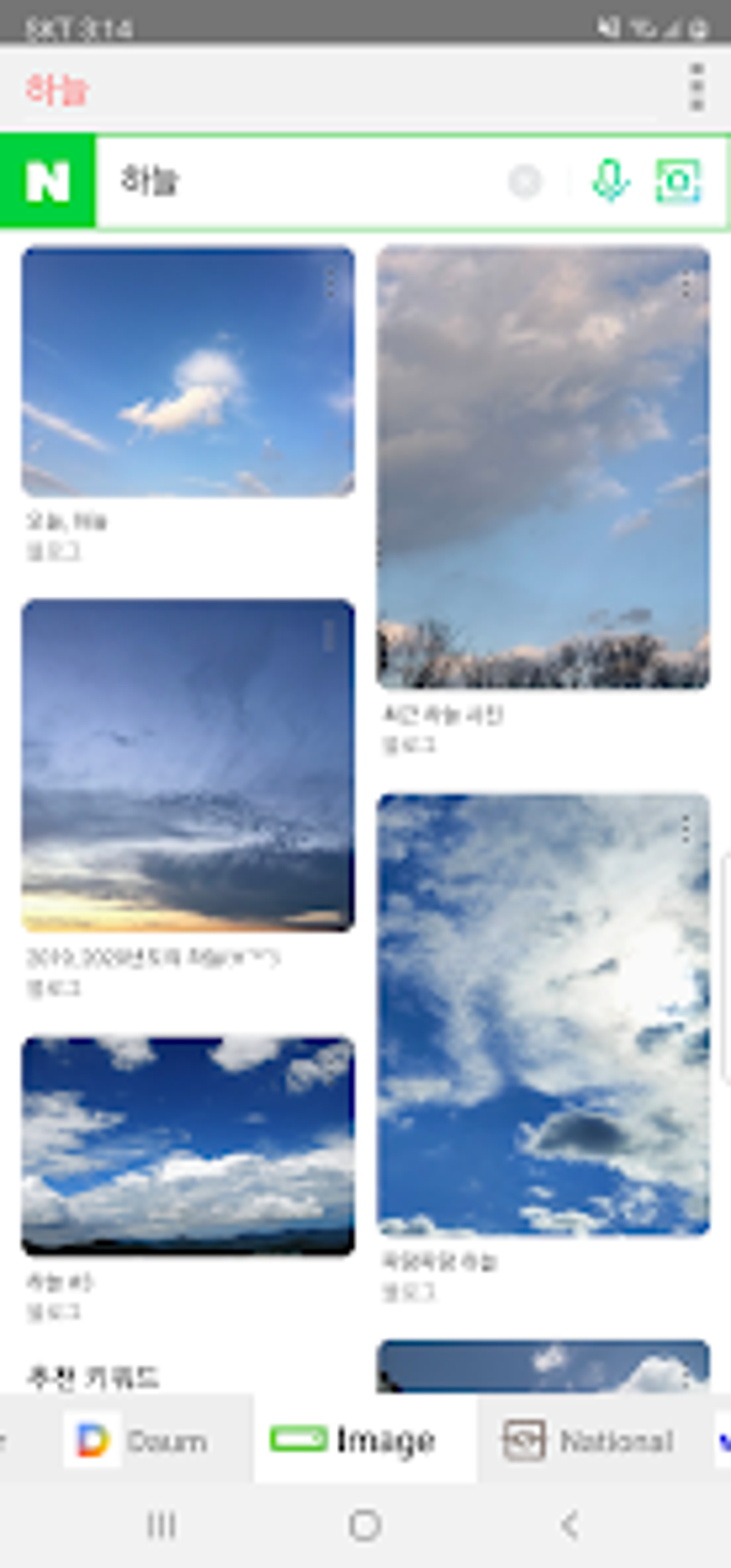
Task: Go to the home screen via navigation bar
Action: [365, 1525]
